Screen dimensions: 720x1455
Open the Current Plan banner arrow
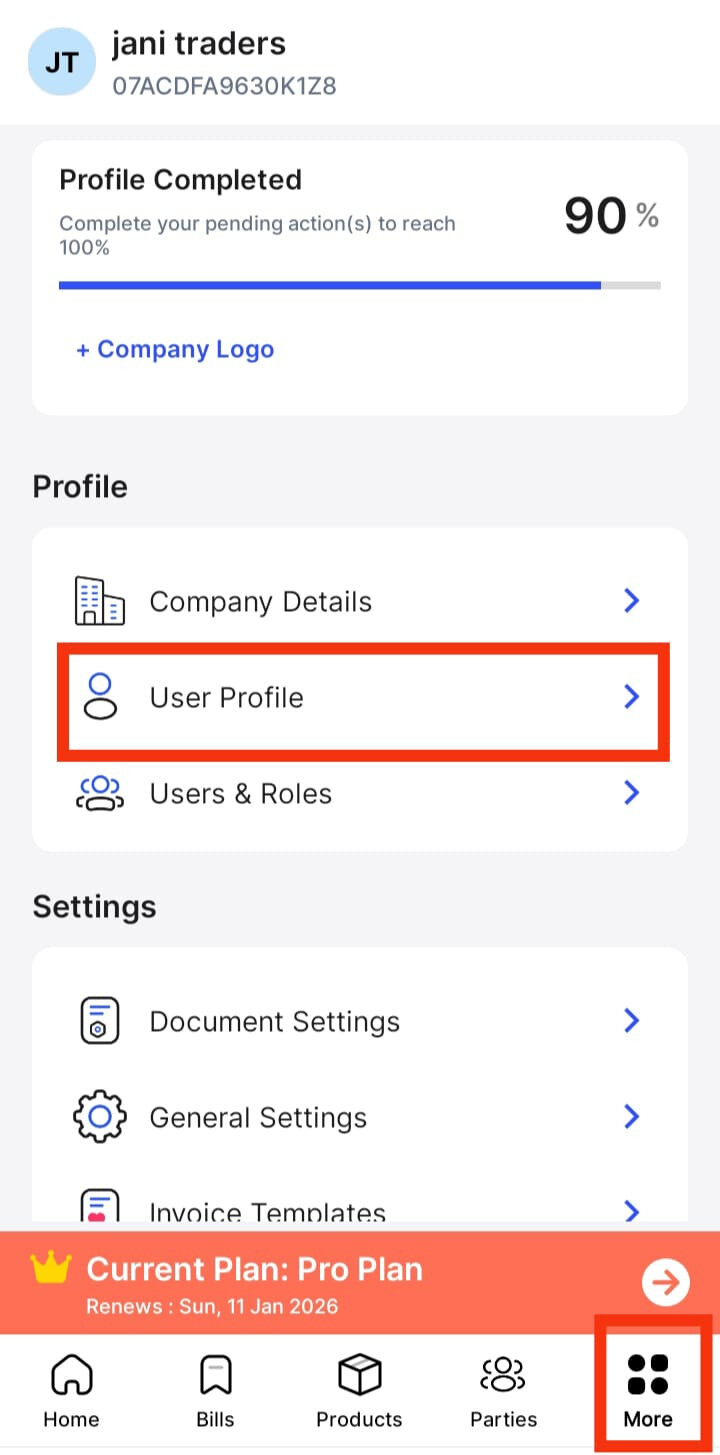pyautogui.click(x=666, y=1282)
